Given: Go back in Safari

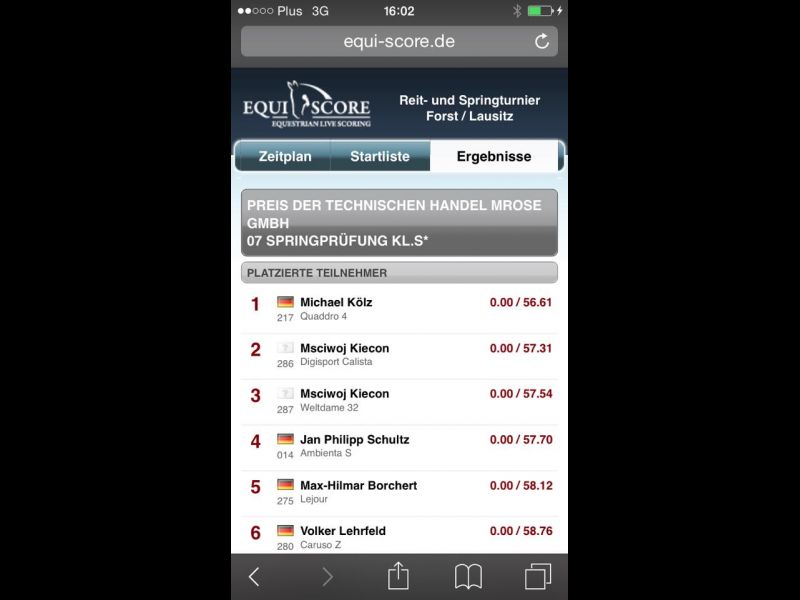Looking at the screenshot, I should [254, 576].
